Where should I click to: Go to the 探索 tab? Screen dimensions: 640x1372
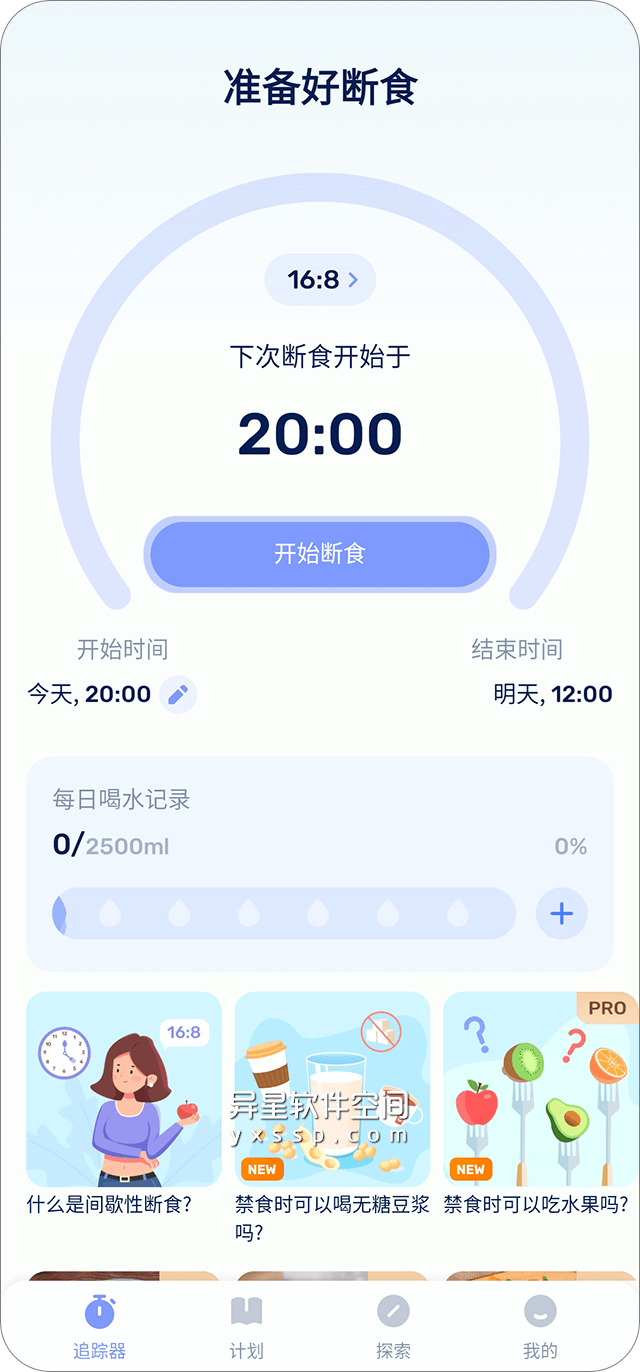coord(393,1326)
